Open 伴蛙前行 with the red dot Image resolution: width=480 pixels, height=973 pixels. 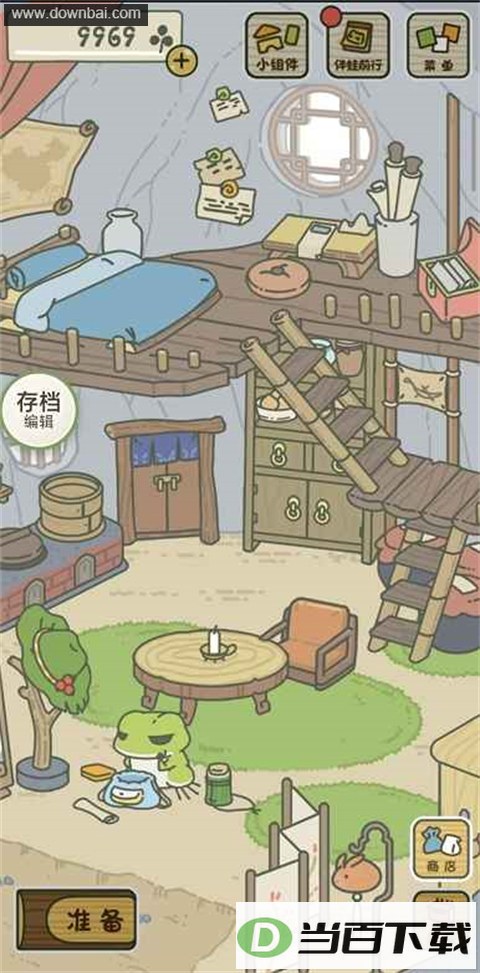pyautogui.click(x=358, y=45)
